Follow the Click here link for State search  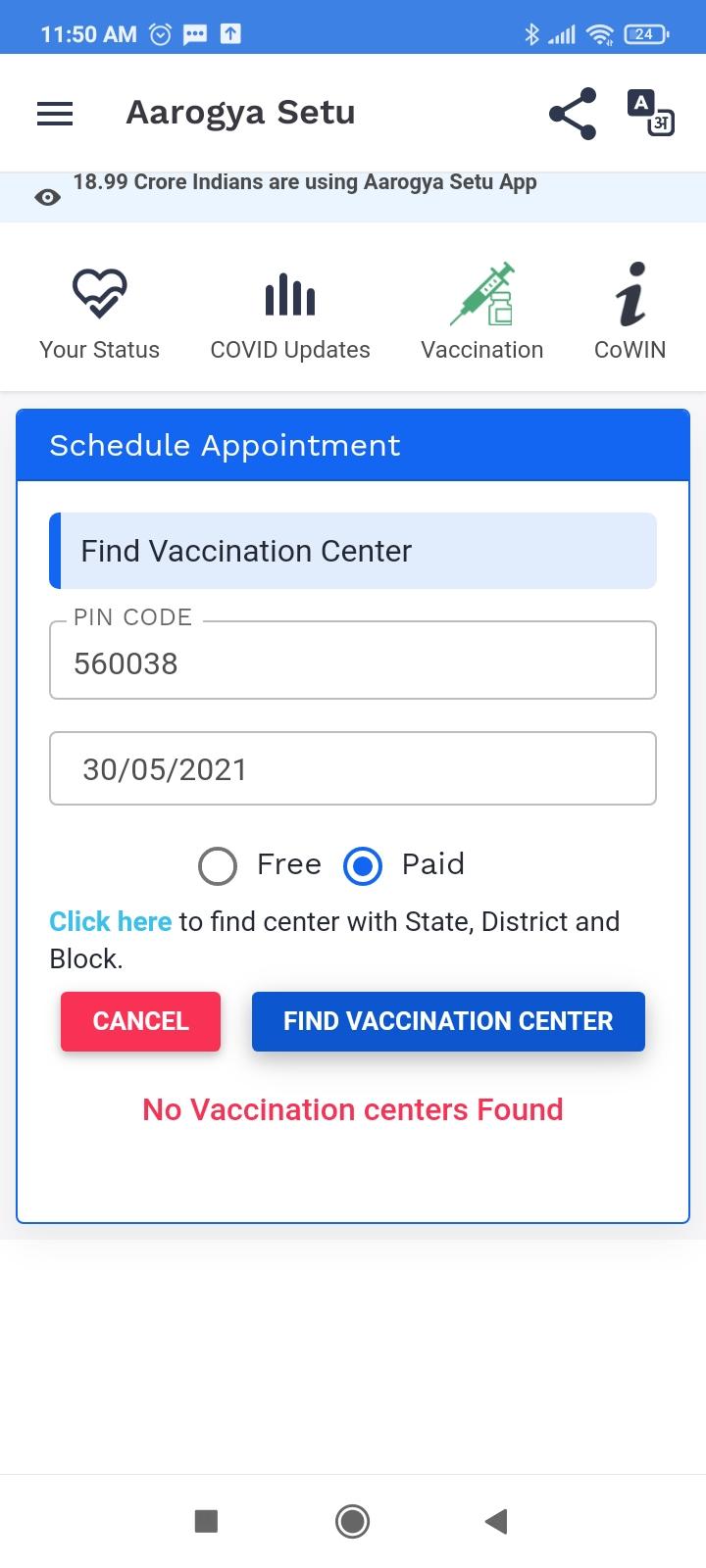(x=110, y=922)
